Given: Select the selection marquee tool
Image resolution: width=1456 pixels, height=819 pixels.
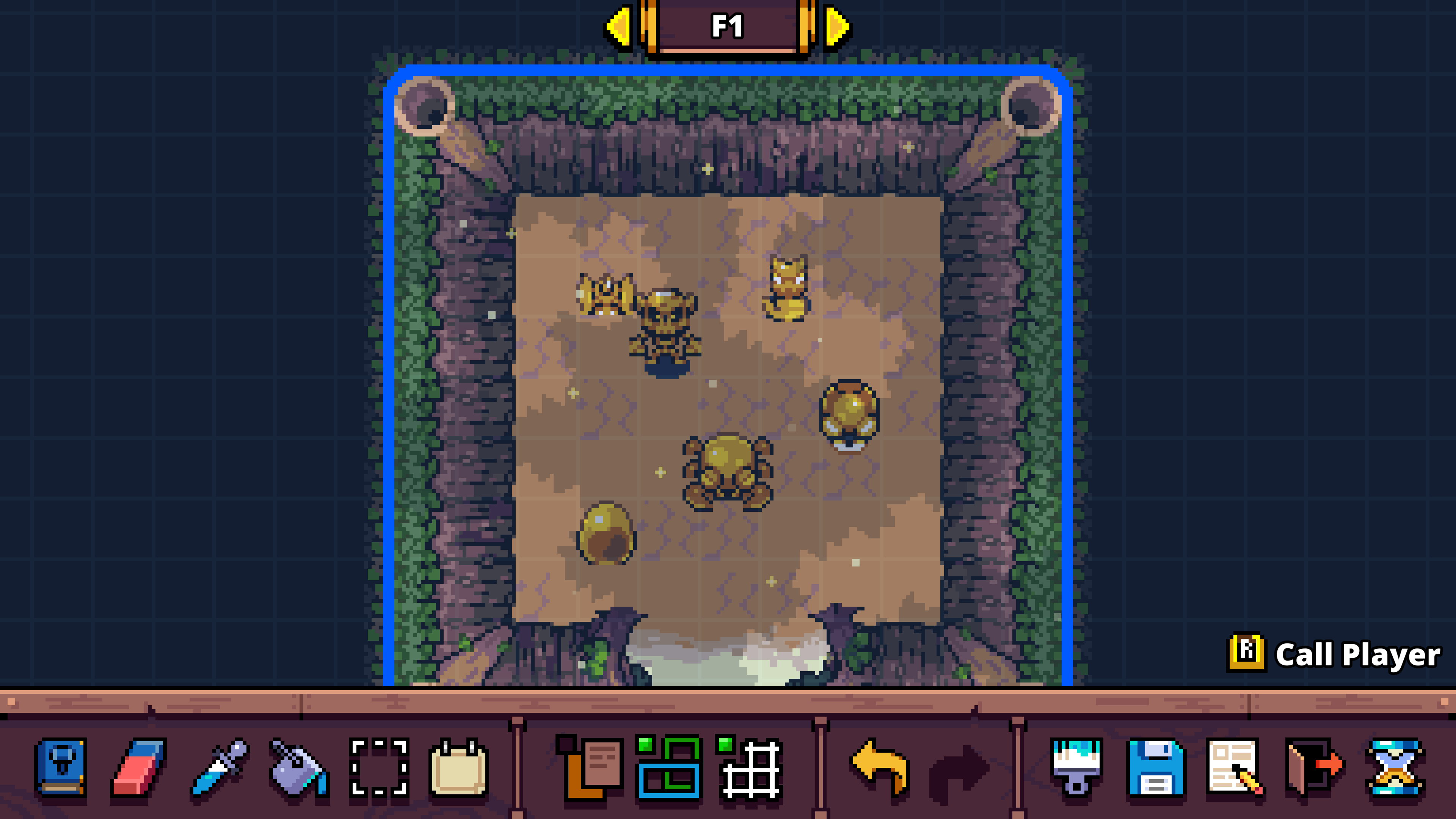Looking at the screenshot, I should coord(379,767).
